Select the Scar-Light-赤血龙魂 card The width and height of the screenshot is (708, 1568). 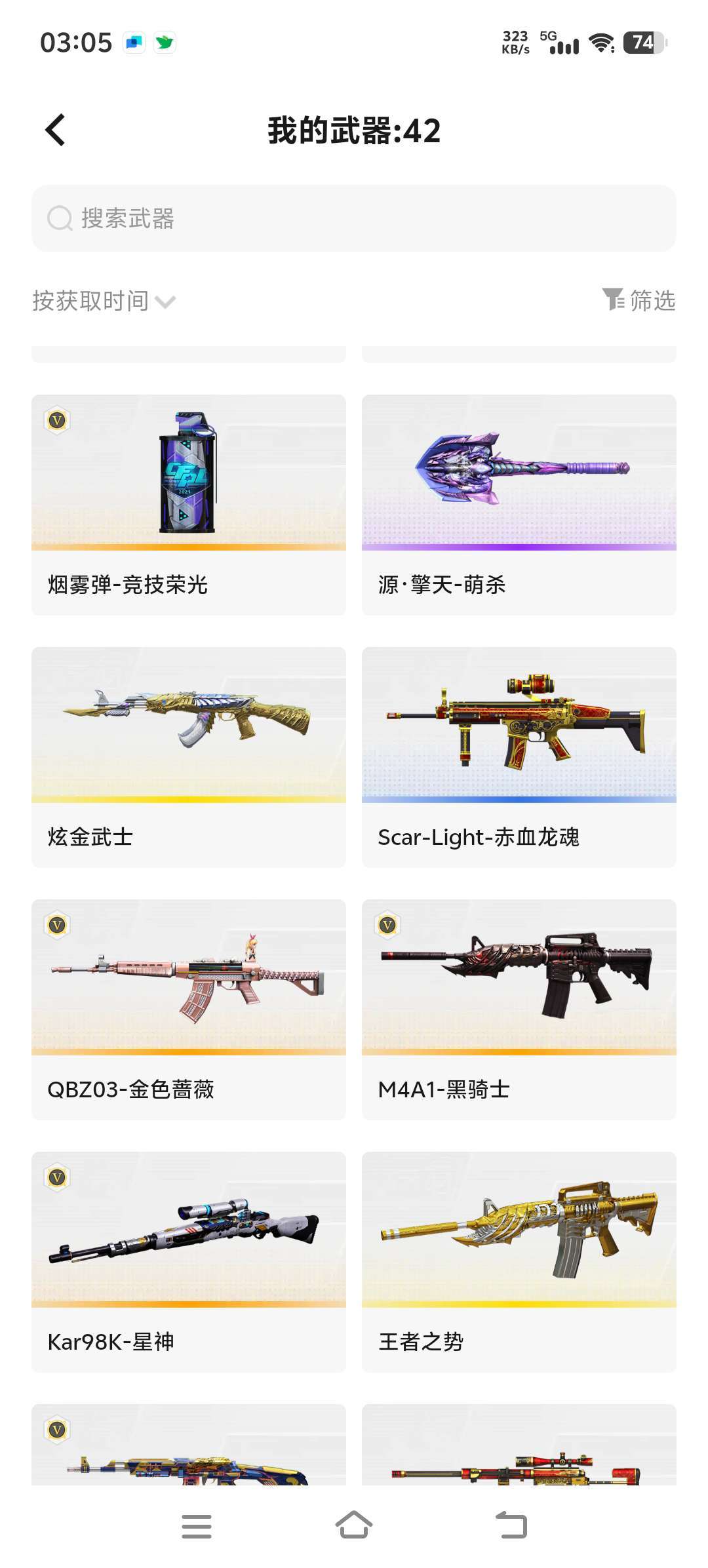coord(519,757)
